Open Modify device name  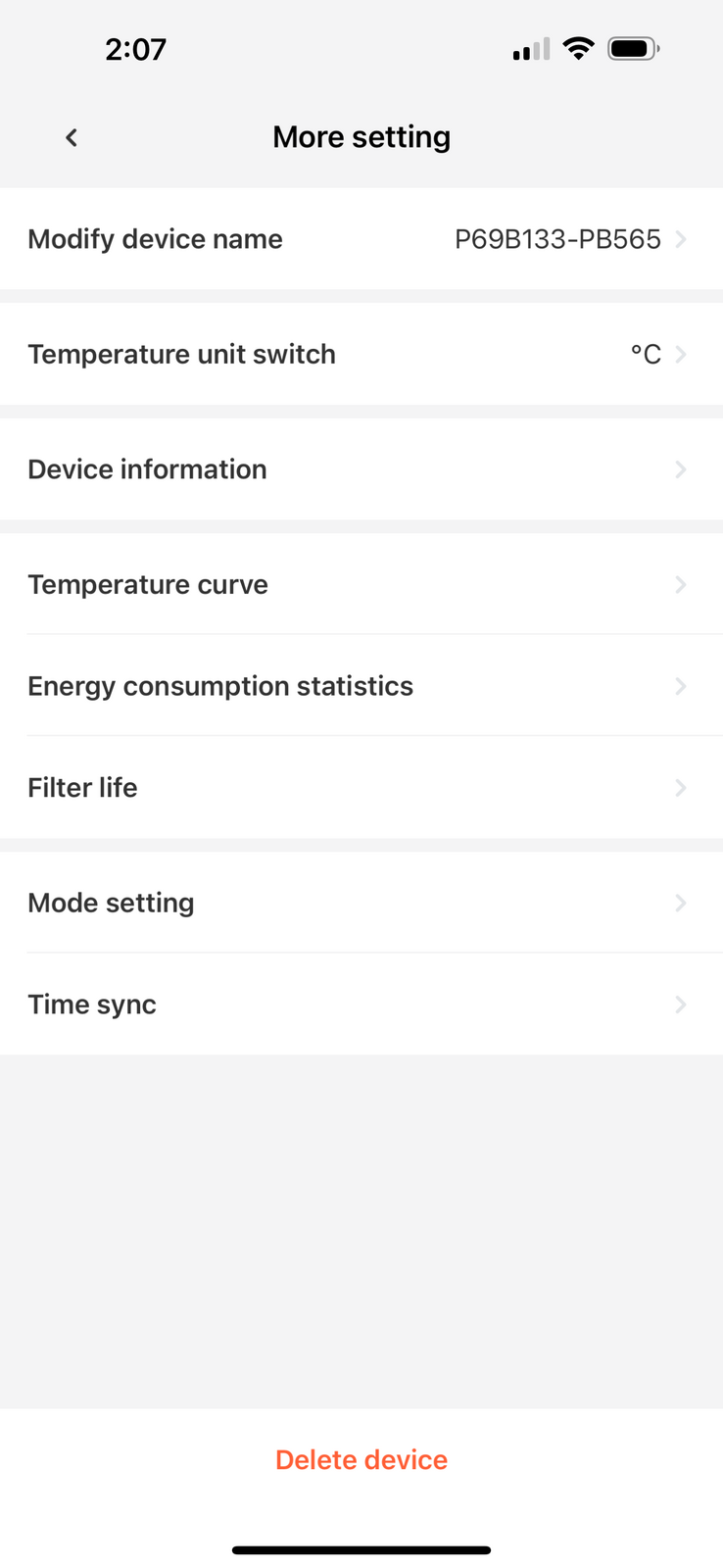(x=361, y=239)
